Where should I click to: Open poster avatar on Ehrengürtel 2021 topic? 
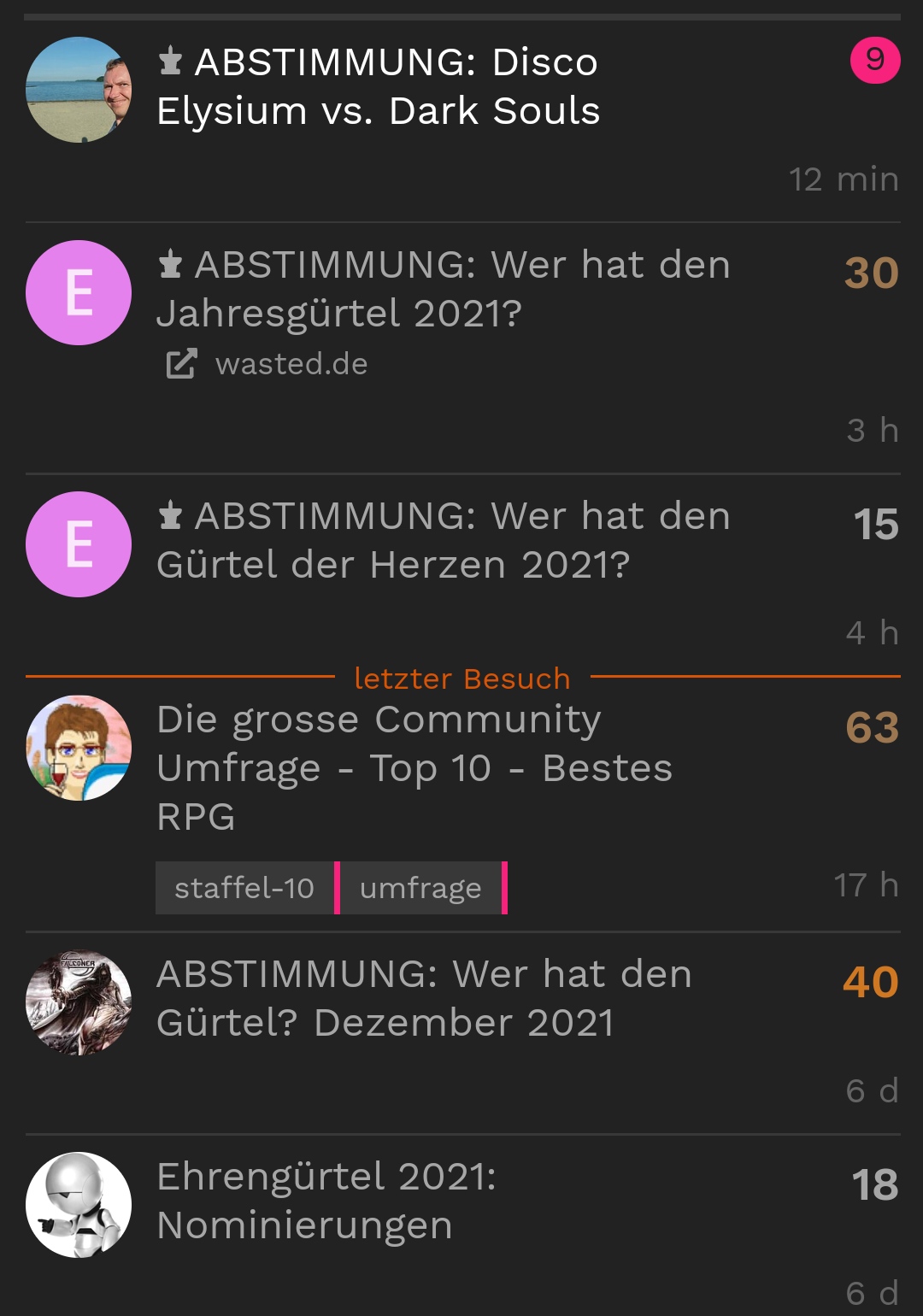click(x=79, y=1205)
